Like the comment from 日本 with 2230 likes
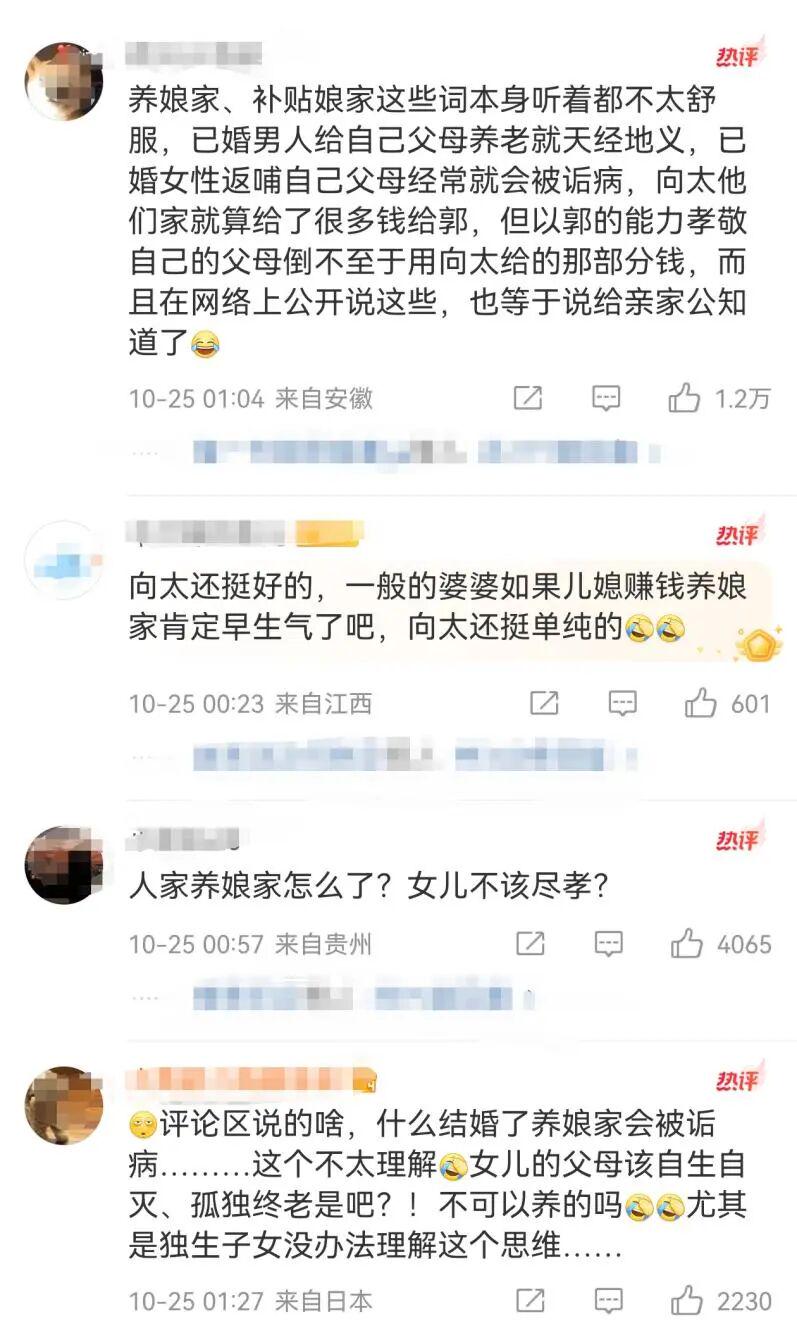The image size is (797, 1340). pyautogui.click(x=687, y=1301)
